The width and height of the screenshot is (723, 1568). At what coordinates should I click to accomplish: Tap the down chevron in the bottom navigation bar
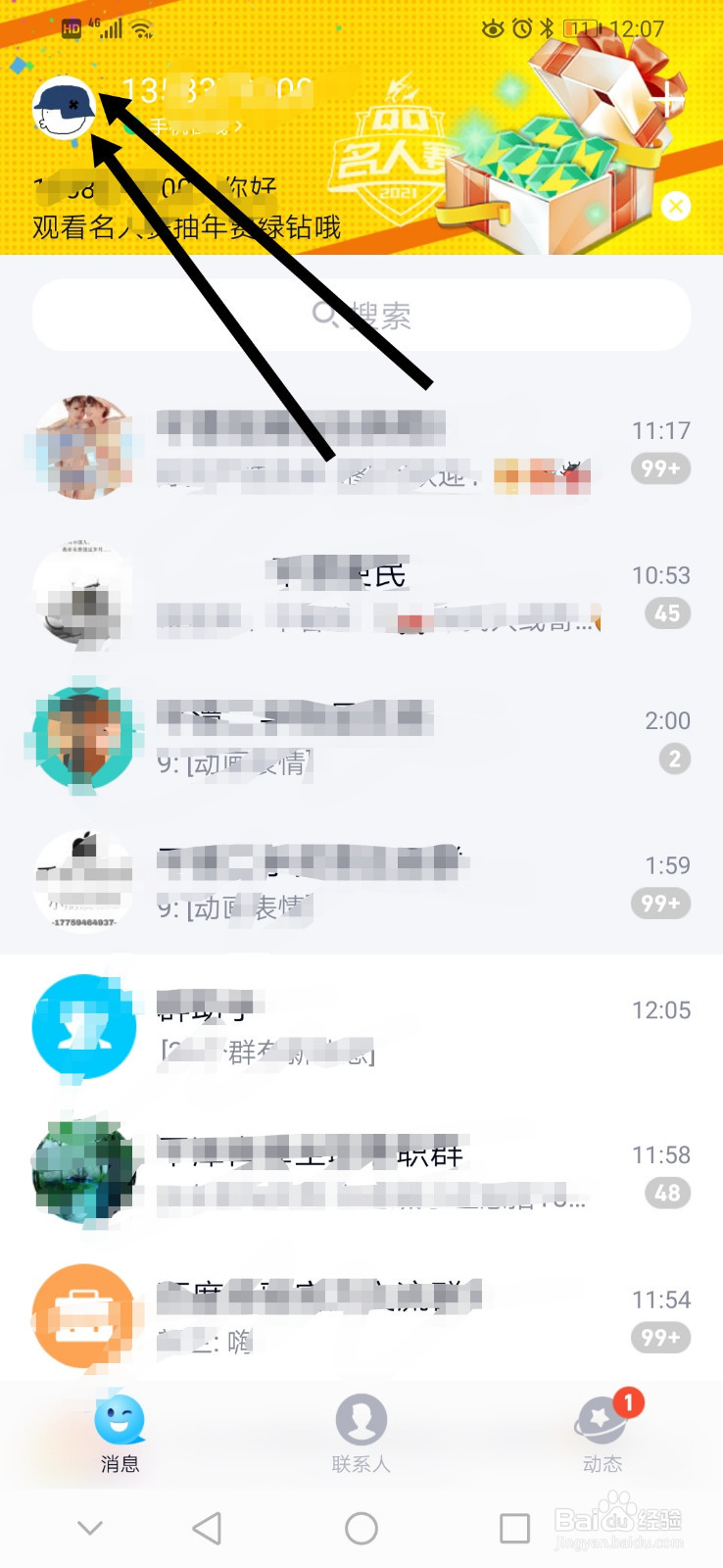click(x=90, y=1527)
